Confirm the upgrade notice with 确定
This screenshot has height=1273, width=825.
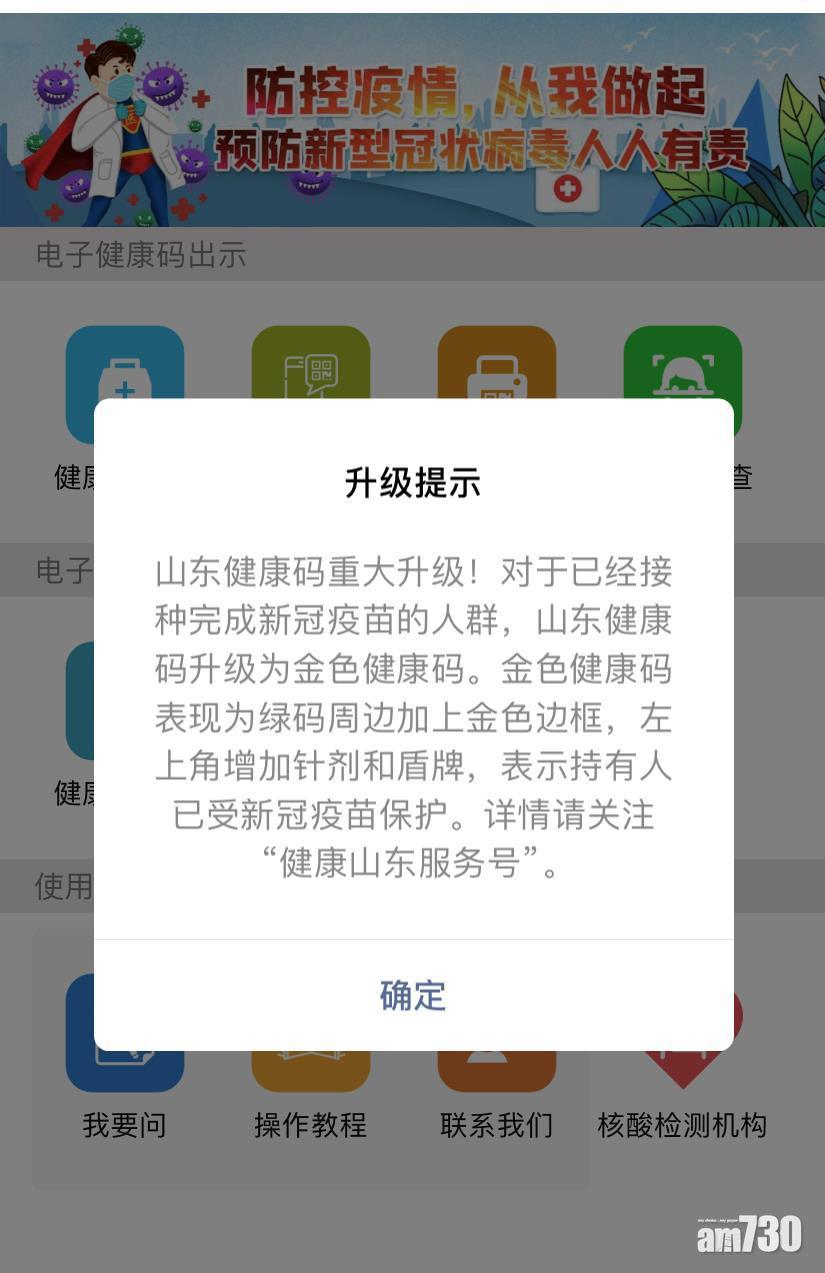[x=413, y=995]
